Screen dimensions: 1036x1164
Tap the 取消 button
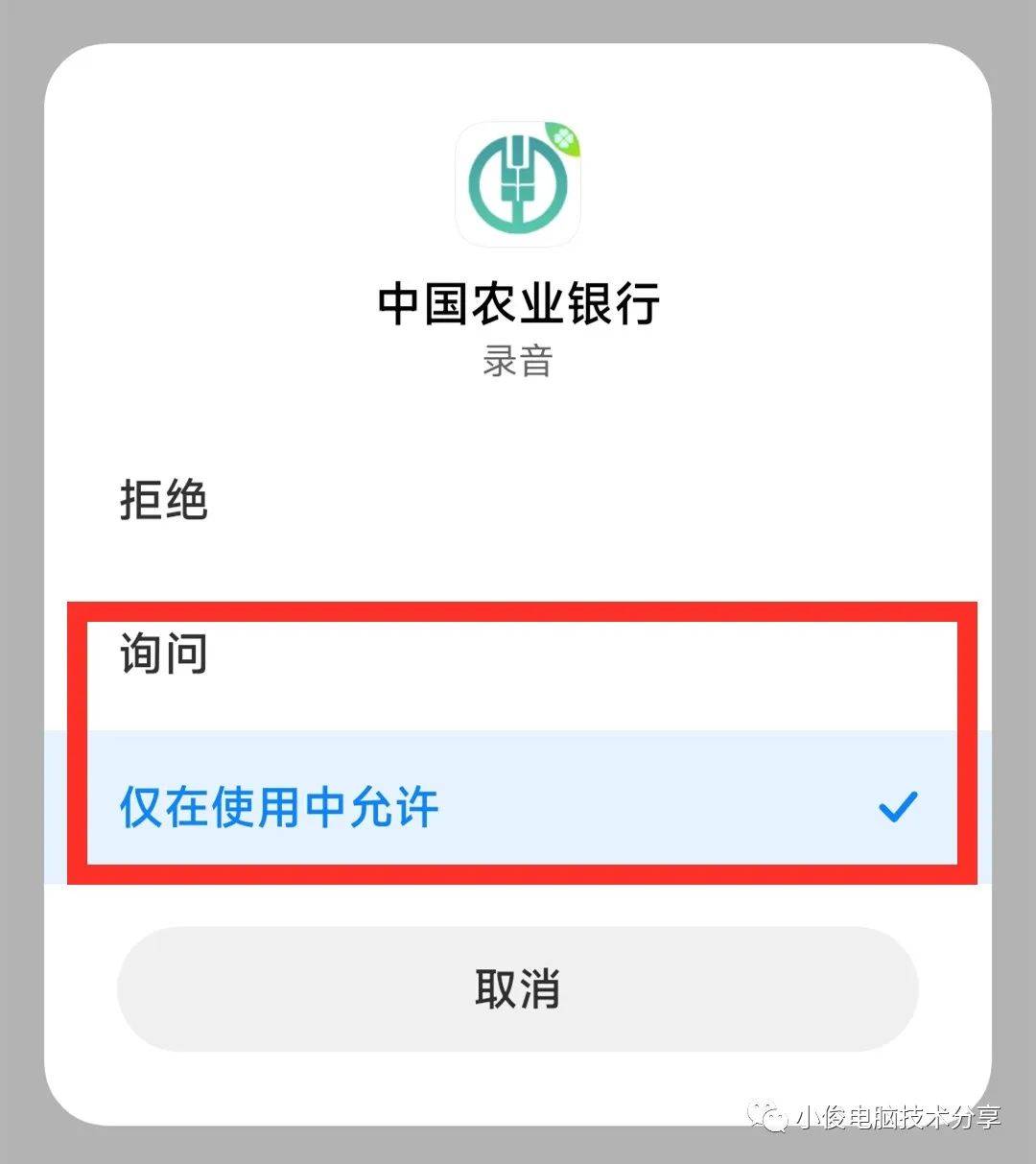517,988
